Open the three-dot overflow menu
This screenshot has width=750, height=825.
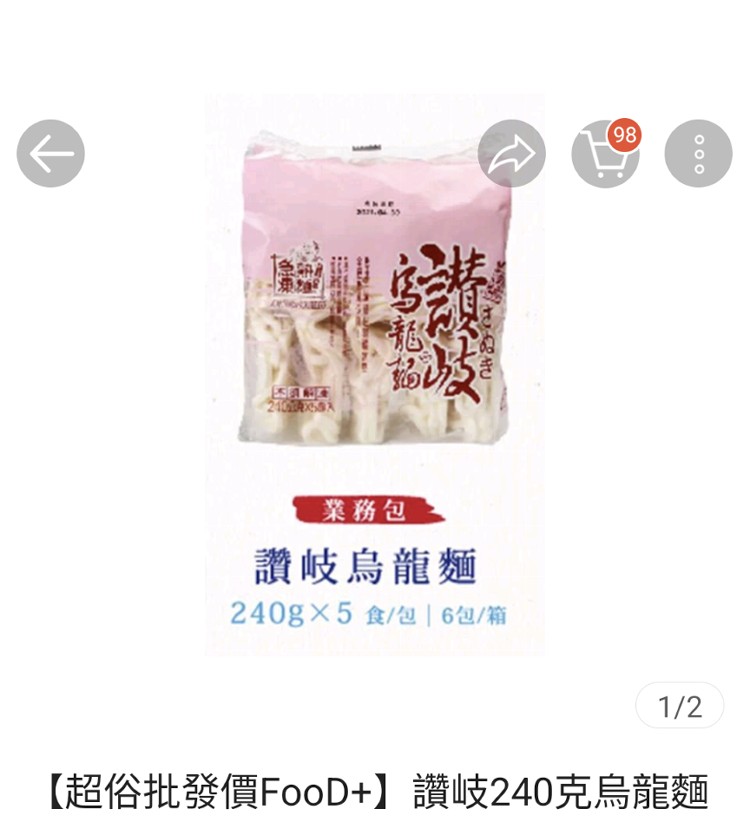pos(698,154)
